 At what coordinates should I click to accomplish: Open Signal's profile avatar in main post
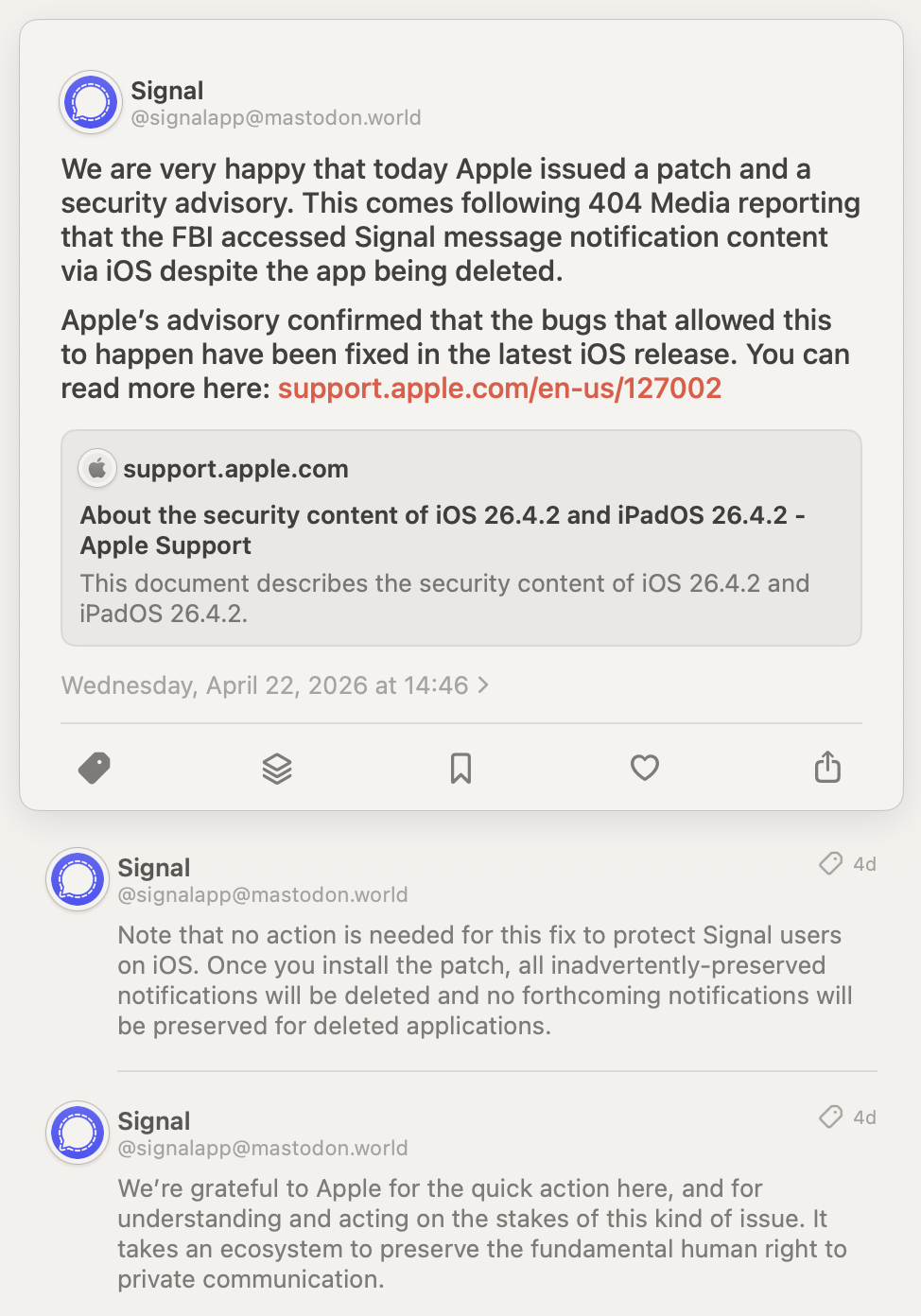pyautogui.click(x=91, y=102)
